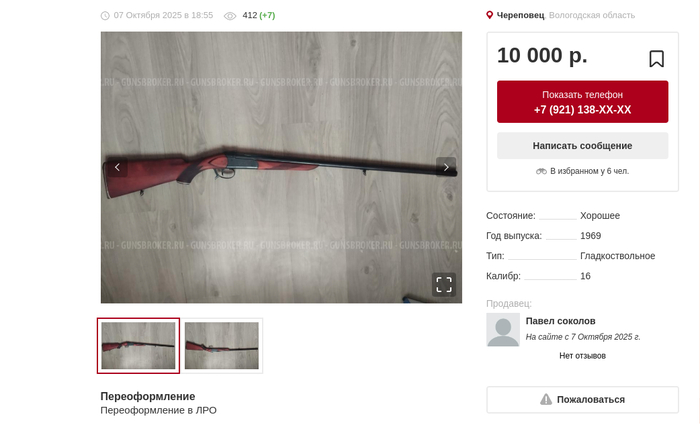Go to next photo
This screenshot has width=700, height=429.
pos(446,167)
